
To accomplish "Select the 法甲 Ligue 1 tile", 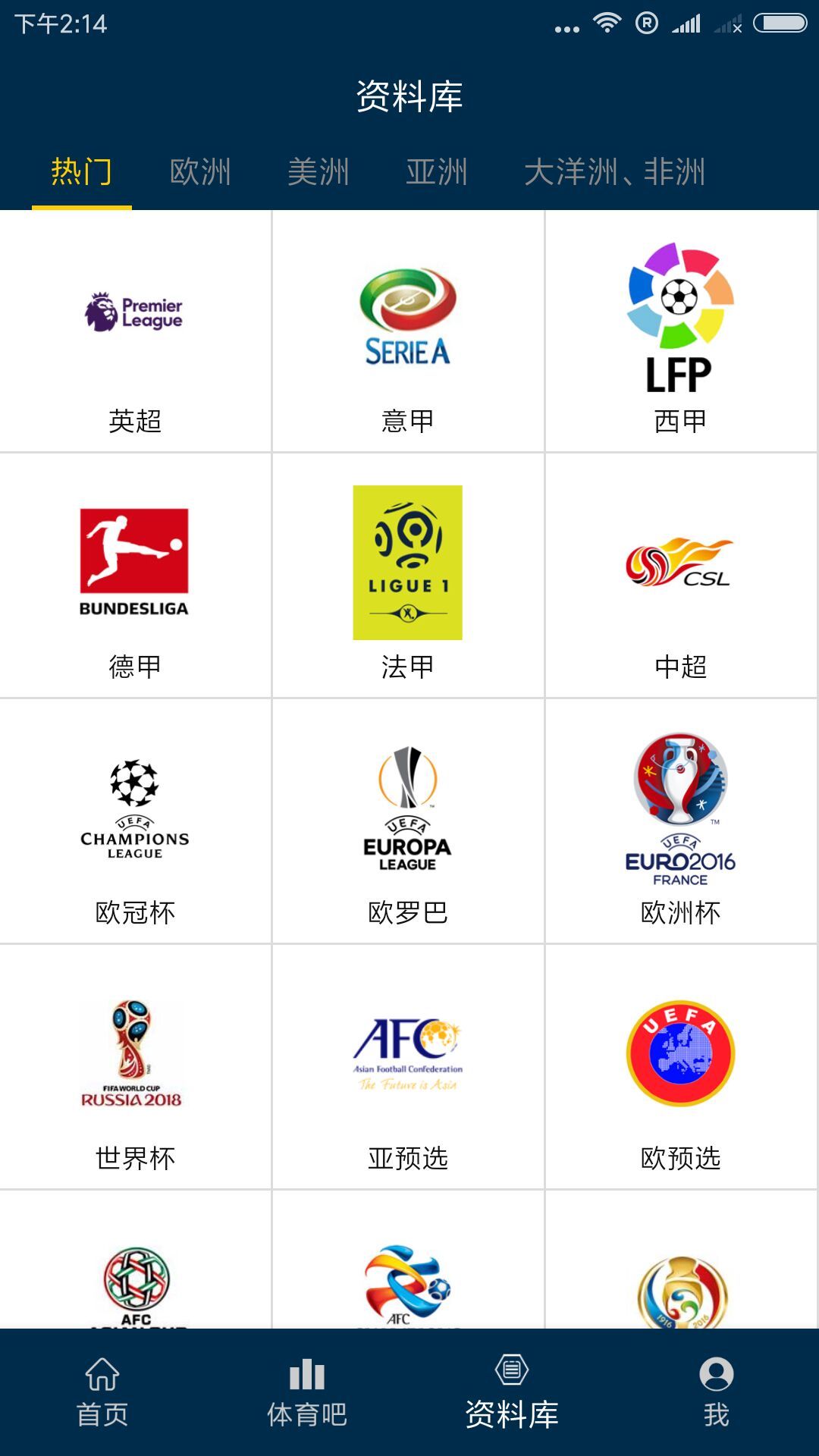I will click(408, 576).
